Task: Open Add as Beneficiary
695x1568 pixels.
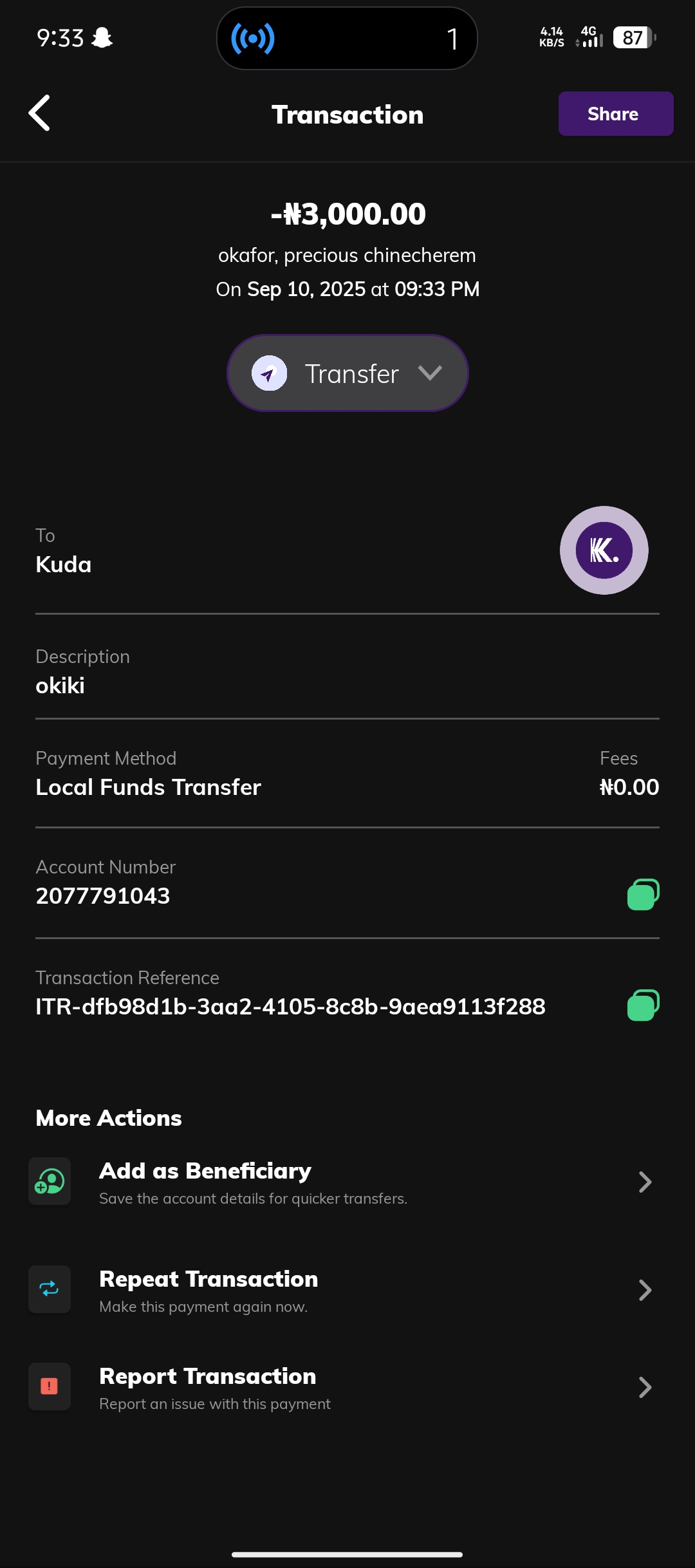Action: tap(341, 1182)
